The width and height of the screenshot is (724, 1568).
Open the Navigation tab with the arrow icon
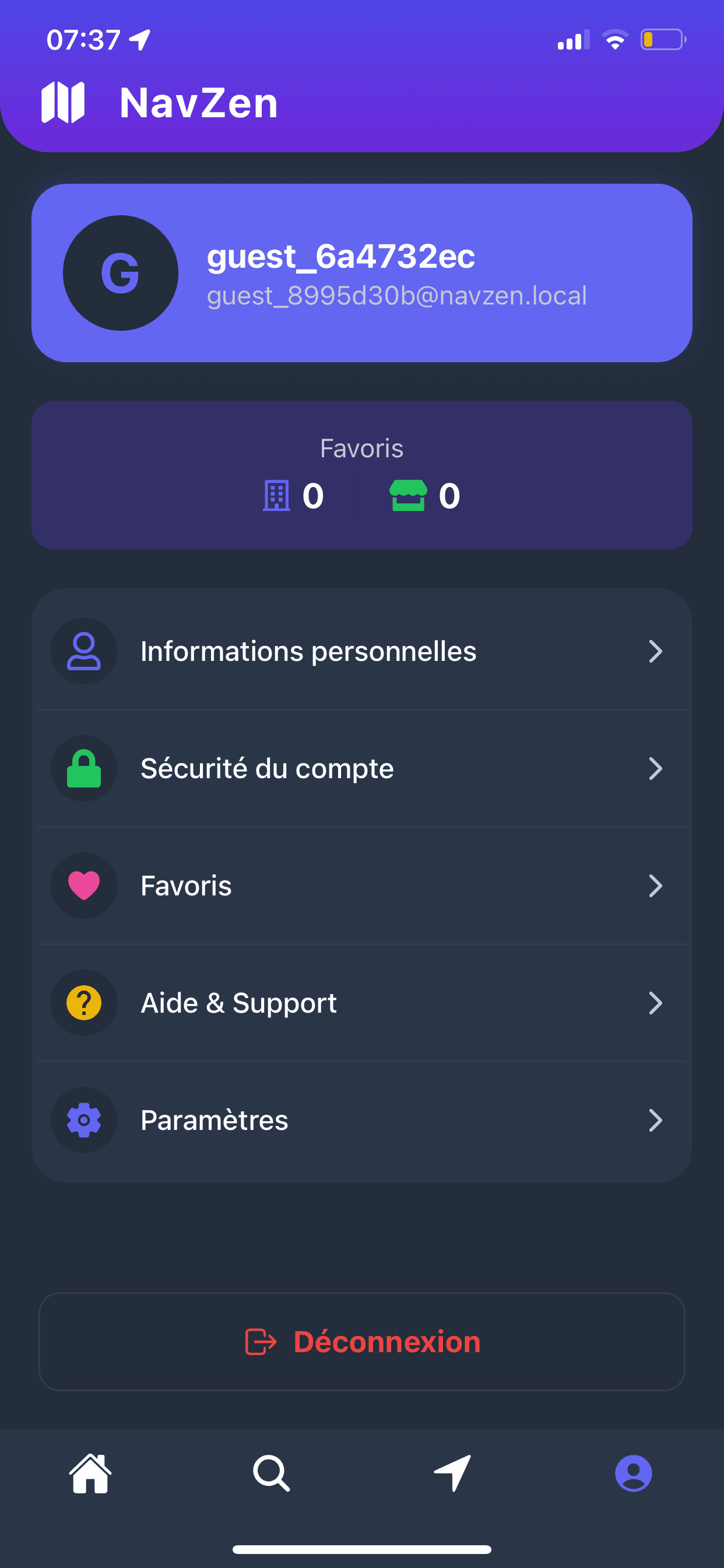(453, 1473)
